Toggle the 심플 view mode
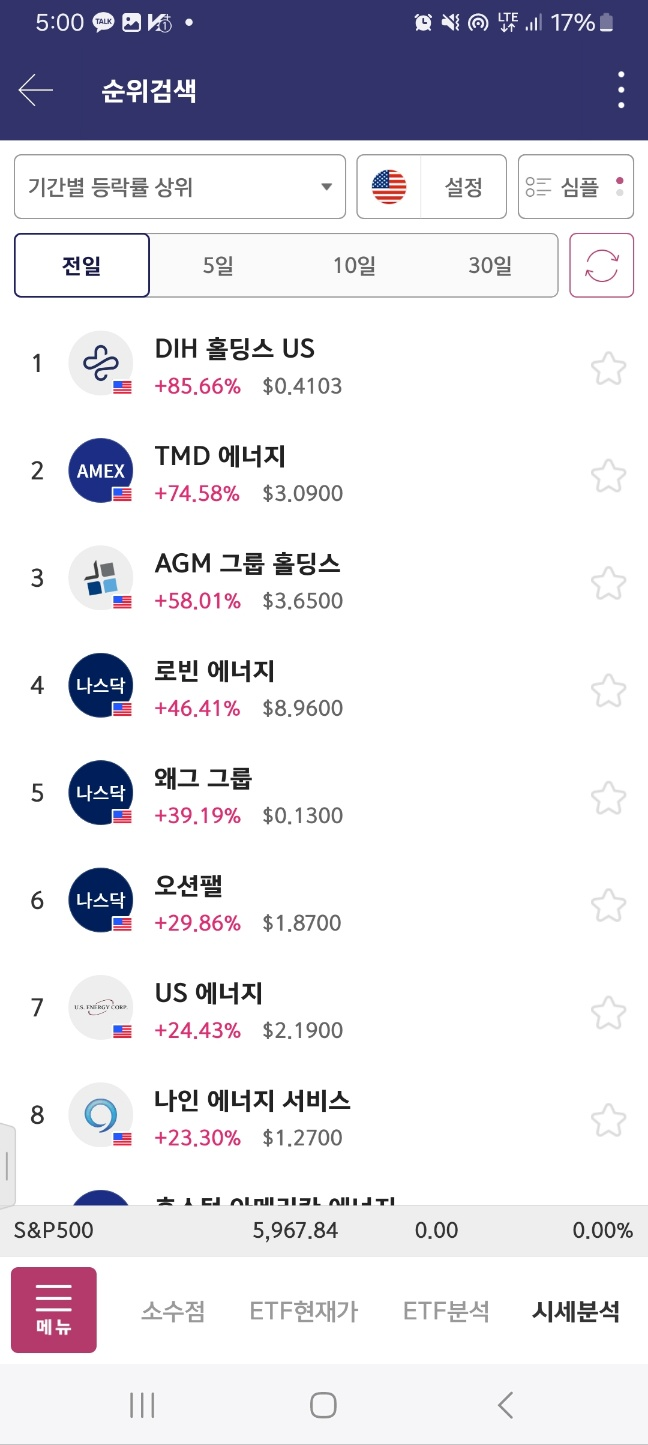The width and height of the screenshot is (648, 1445). pos(576,187)
